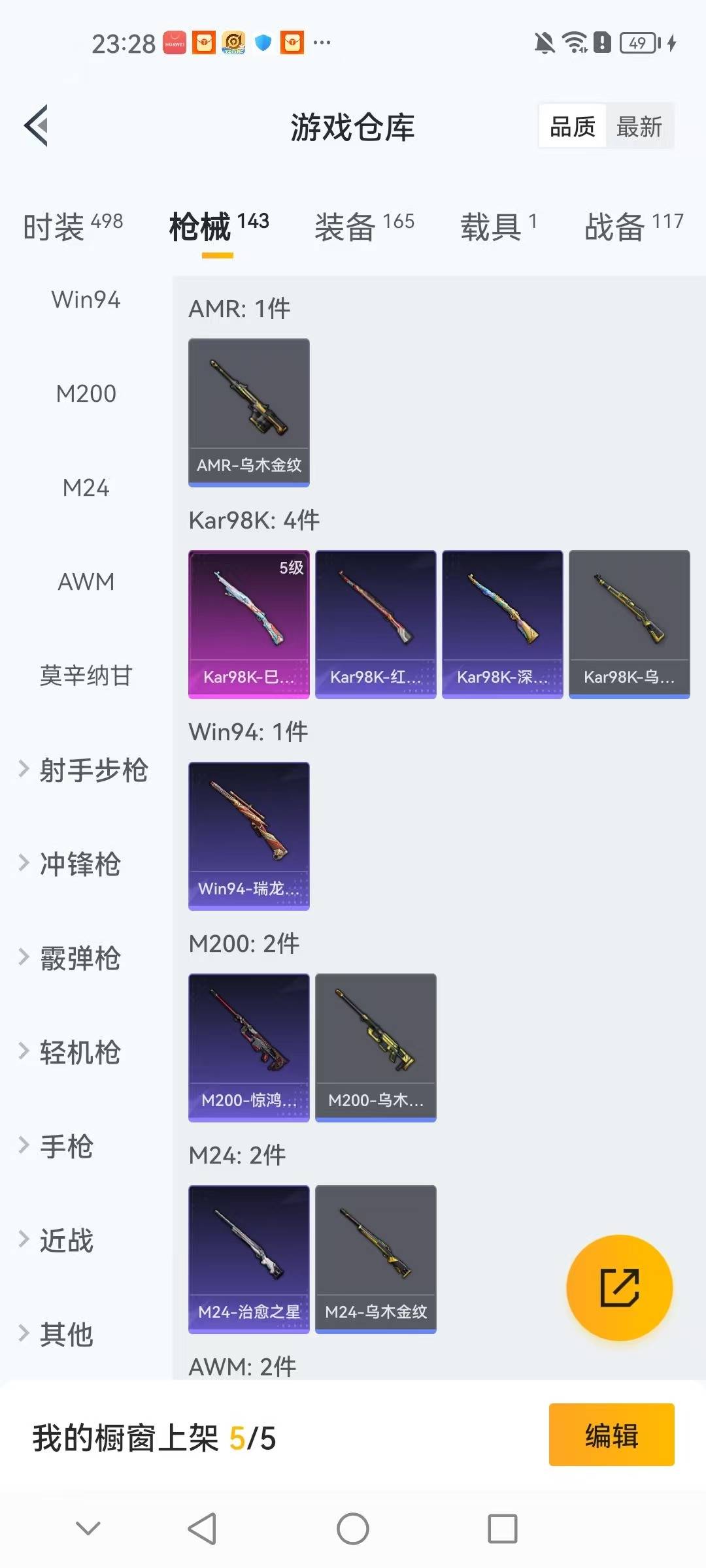The width and height of the screenshot is (706, 1568).
Task: Select AWM in the side list
Action: 86,581
